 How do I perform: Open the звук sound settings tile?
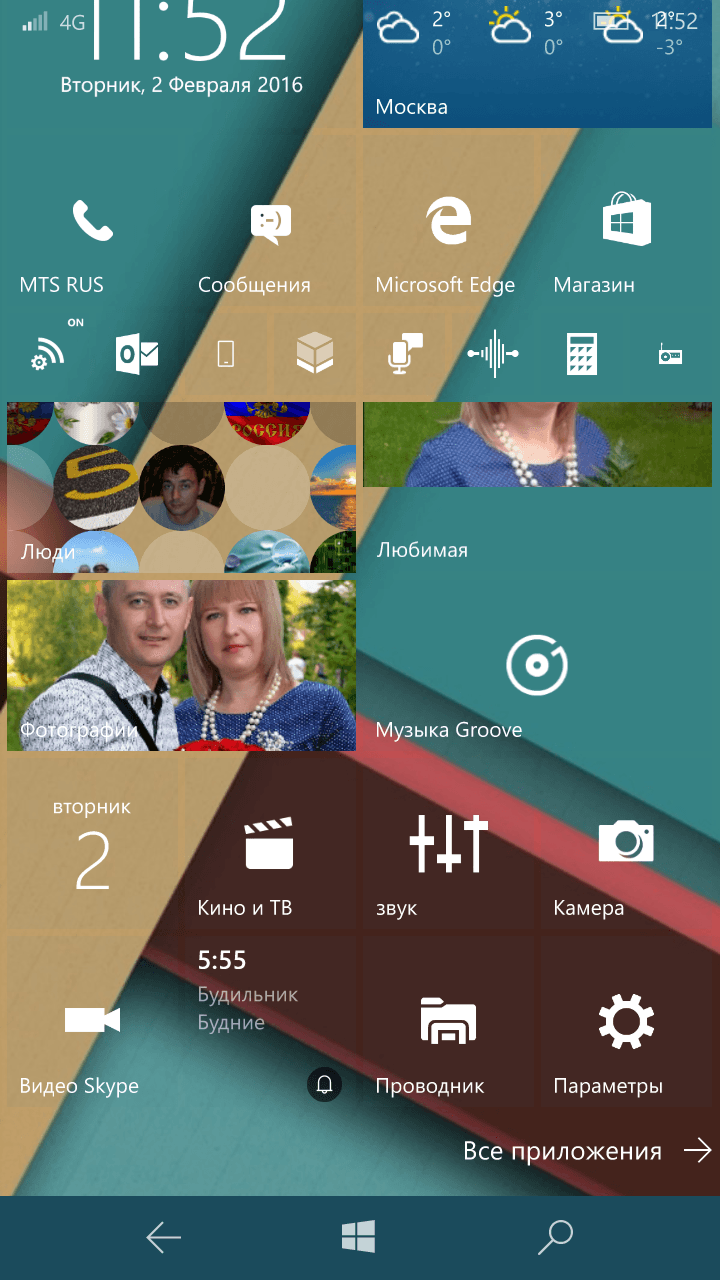[x=448, y=843]
